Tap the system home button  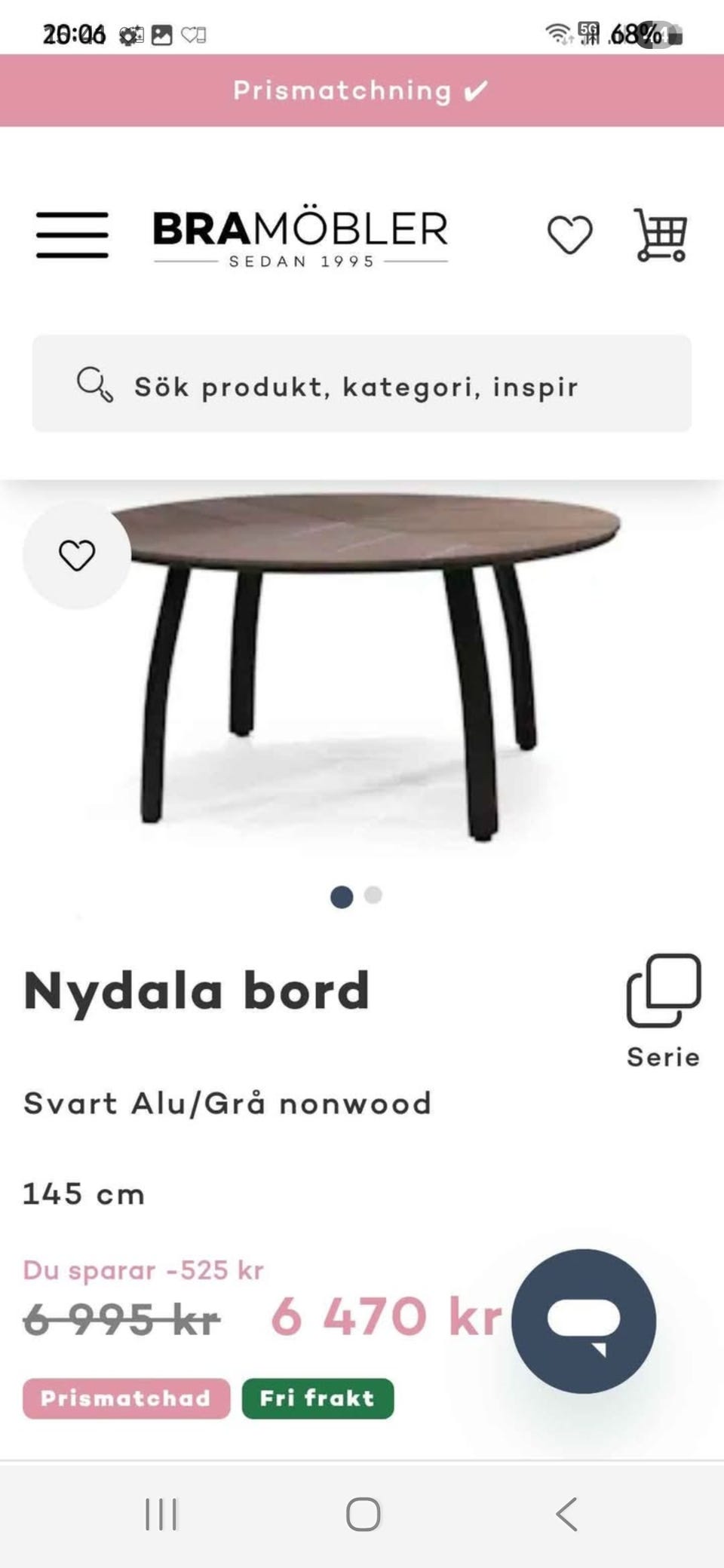363,1513
